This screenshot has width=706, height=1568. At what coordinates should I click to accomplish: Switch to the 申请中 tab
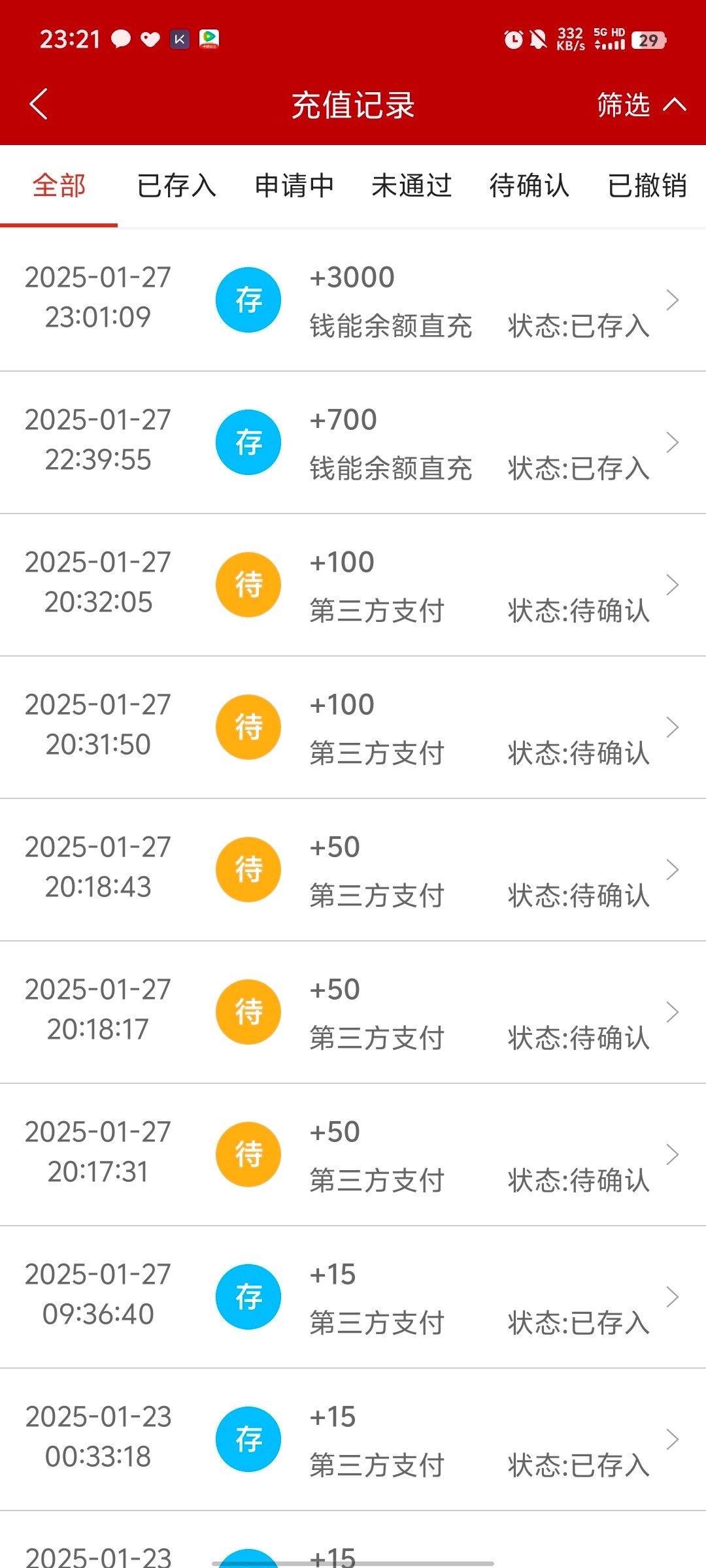coord(294,186)
